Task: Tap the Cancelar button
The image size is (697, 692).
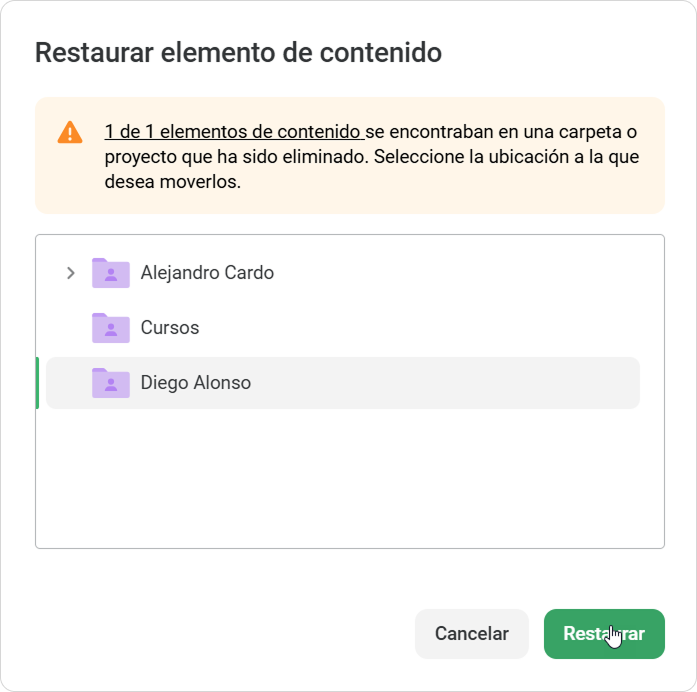Action: click(472, 634)
